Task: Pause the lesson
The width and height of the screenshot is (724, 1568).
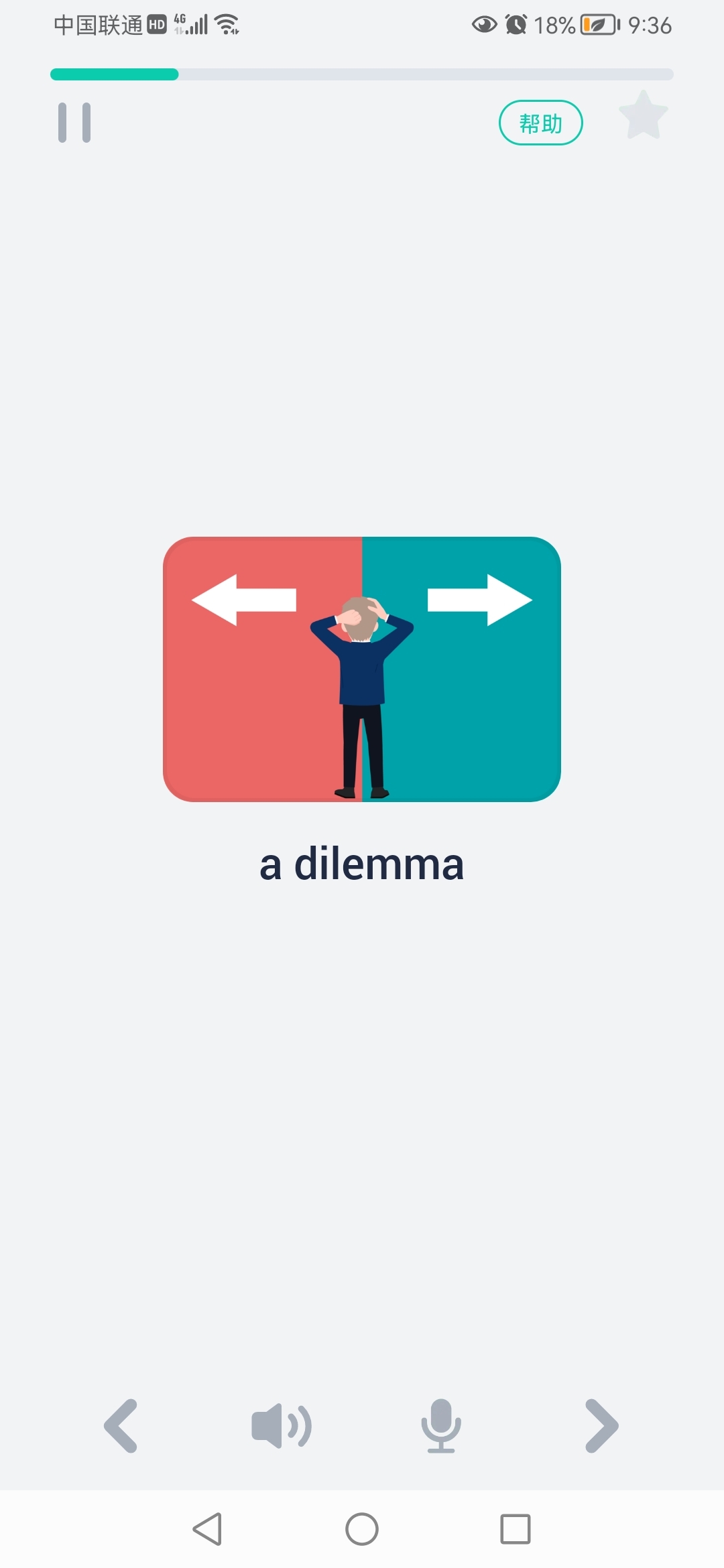Action: [x=74, y=123]
